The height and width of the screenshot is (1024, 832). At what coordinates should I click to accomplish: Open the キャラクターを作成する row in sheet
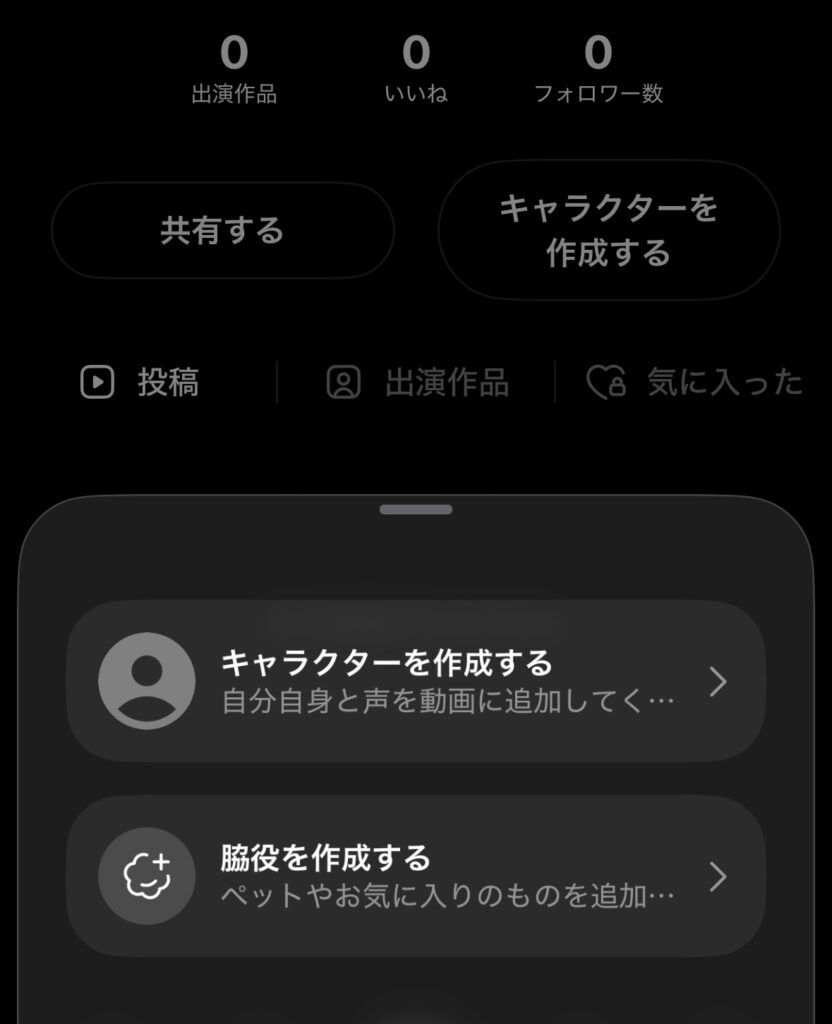pos(415,681)
